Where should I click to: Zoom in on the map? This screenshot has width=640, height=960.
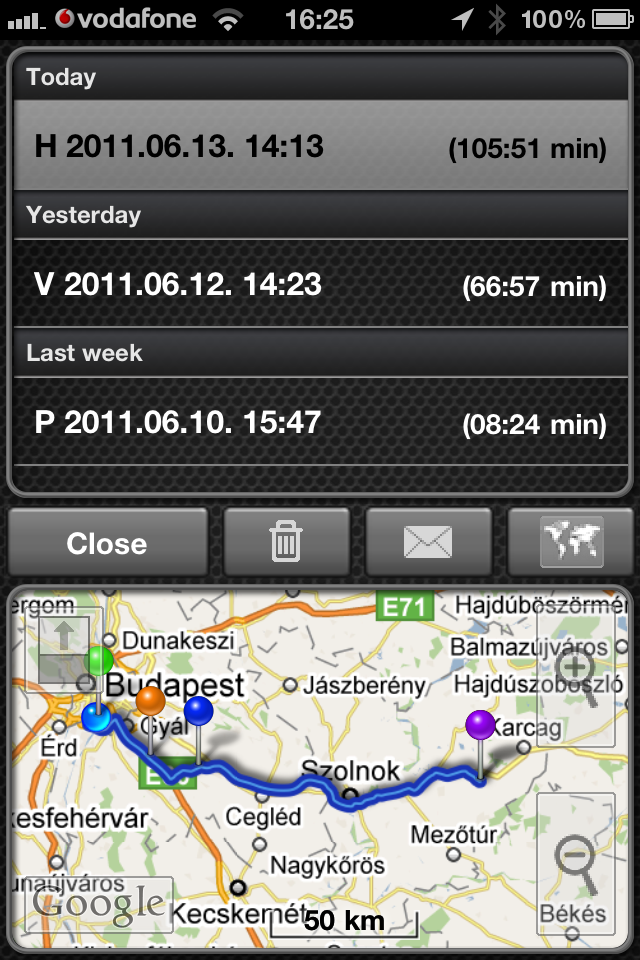(576, 678)
